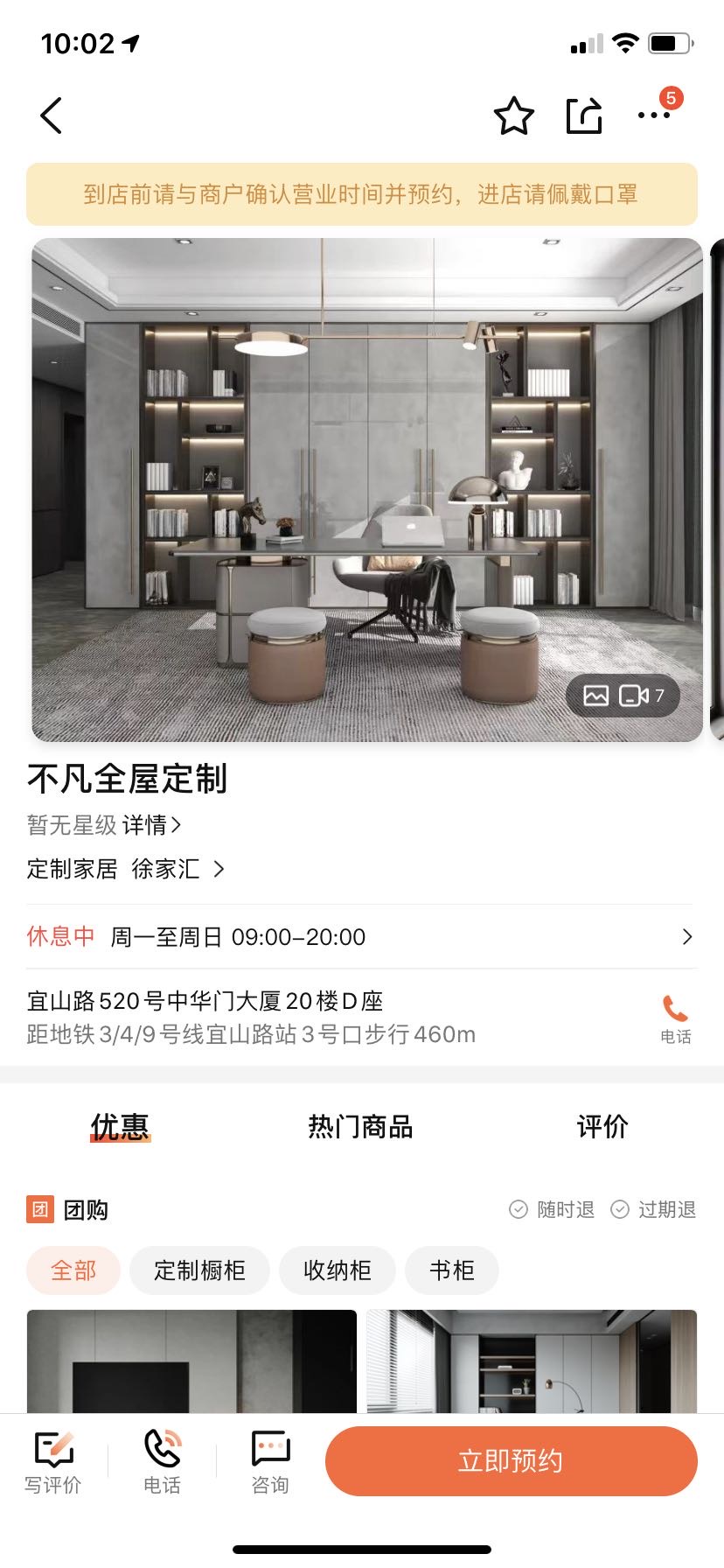Screen dimensions: 724x1568
Task: Filter deals by 定制橱柜
Action: click(199, 1270)
